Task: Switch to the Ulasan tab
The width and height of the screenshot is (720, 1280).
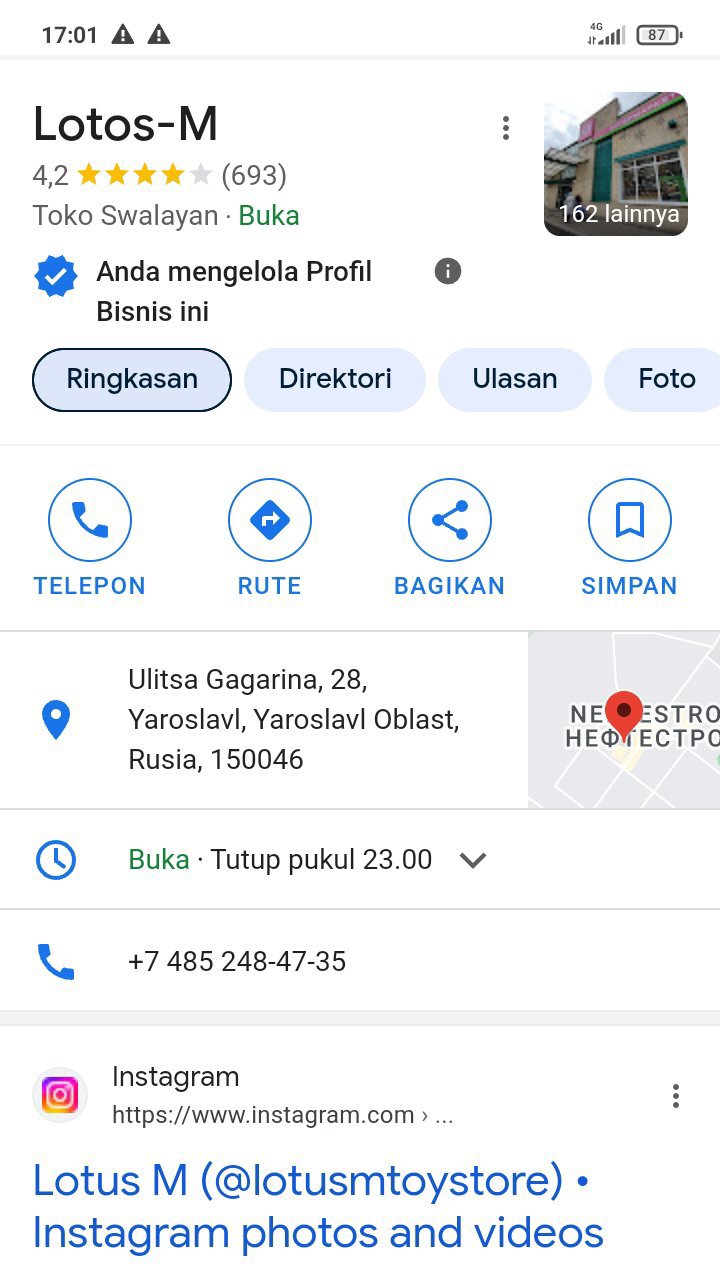Action: [x=514, y=380]
